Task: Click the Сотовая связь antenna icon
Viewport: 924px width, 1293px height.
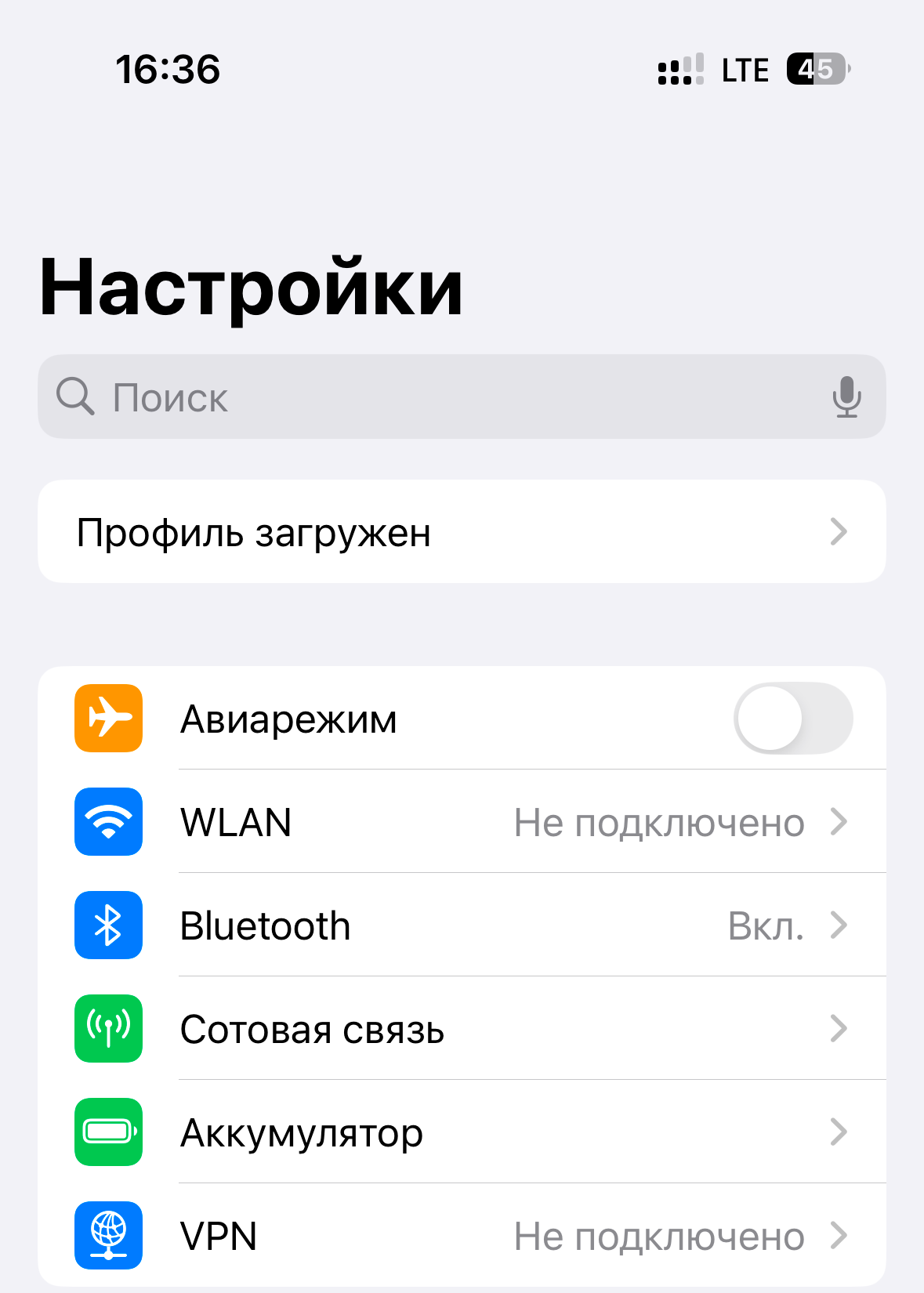Action: coord(108,1030)
